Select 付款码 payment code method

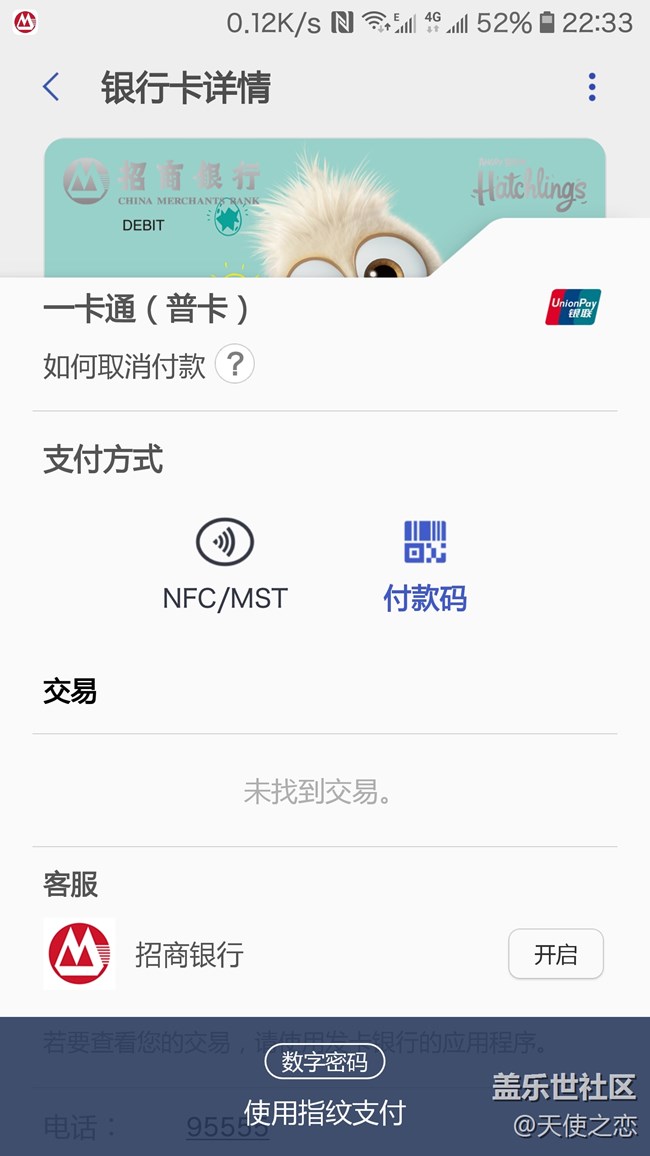click(425, 564)
